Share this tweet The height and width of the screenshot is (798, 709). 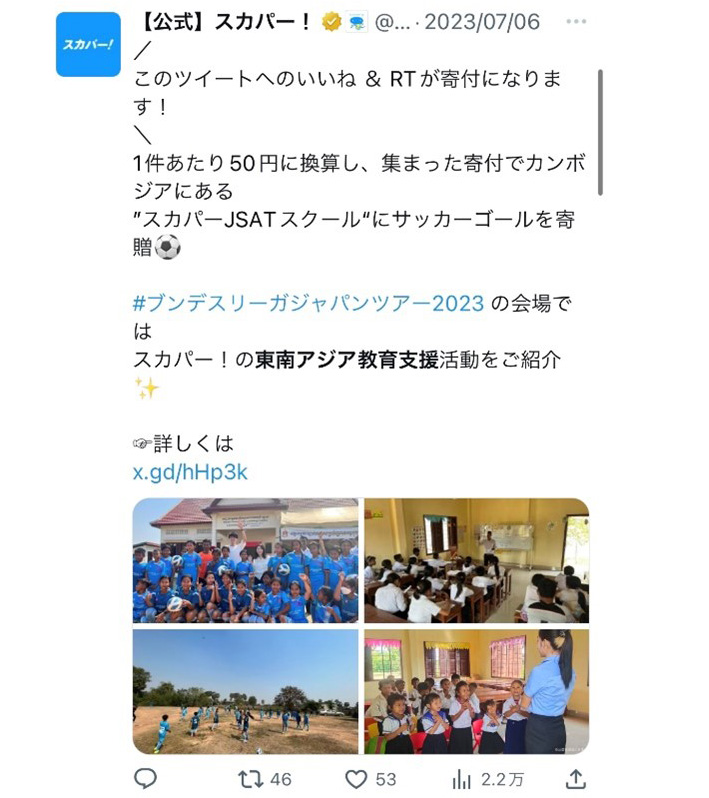[x=575, y=778]
